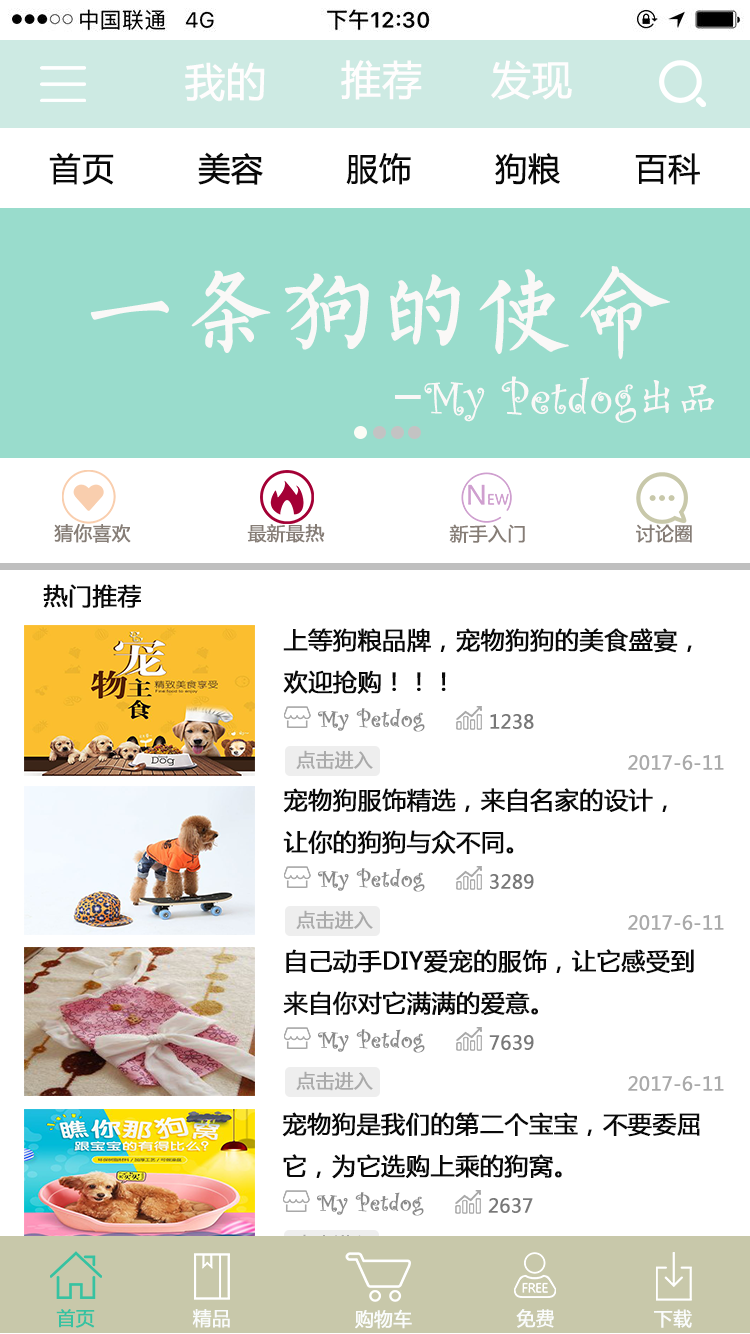Open the 购物车 shopping cart tab

click(x=381, y=1290)
